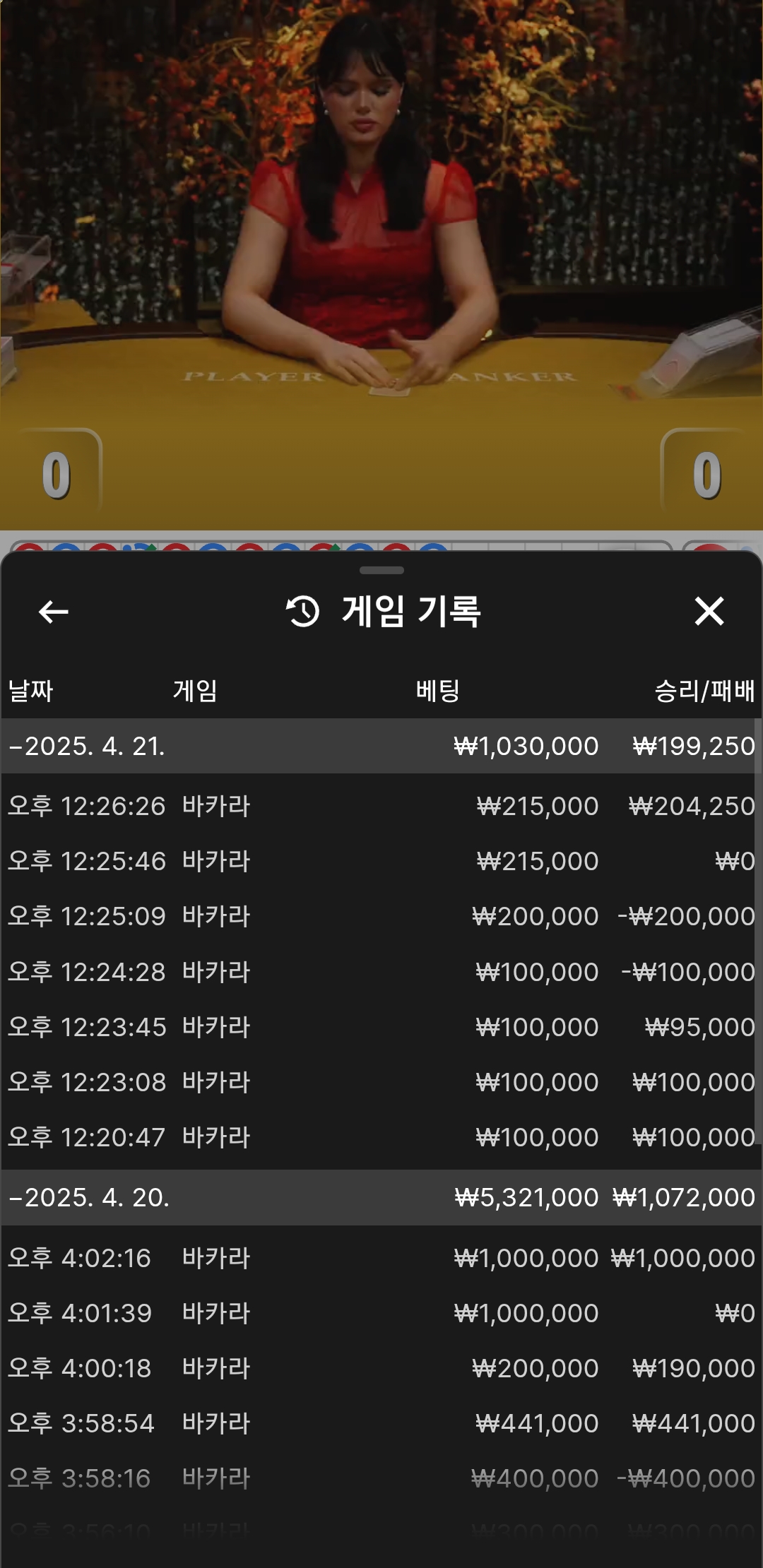
Task: Open the 오후 12:20:47 바카라 entry
Action: [381, 1138]
